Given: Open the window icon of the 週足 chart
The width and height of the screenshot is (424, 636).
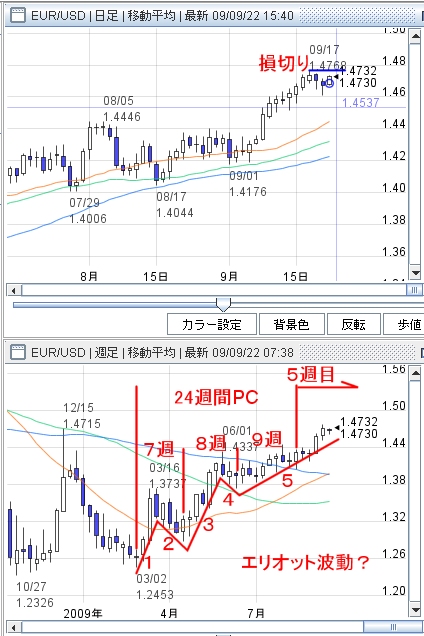Looking at the screenshot, I should tap(18, 352).
